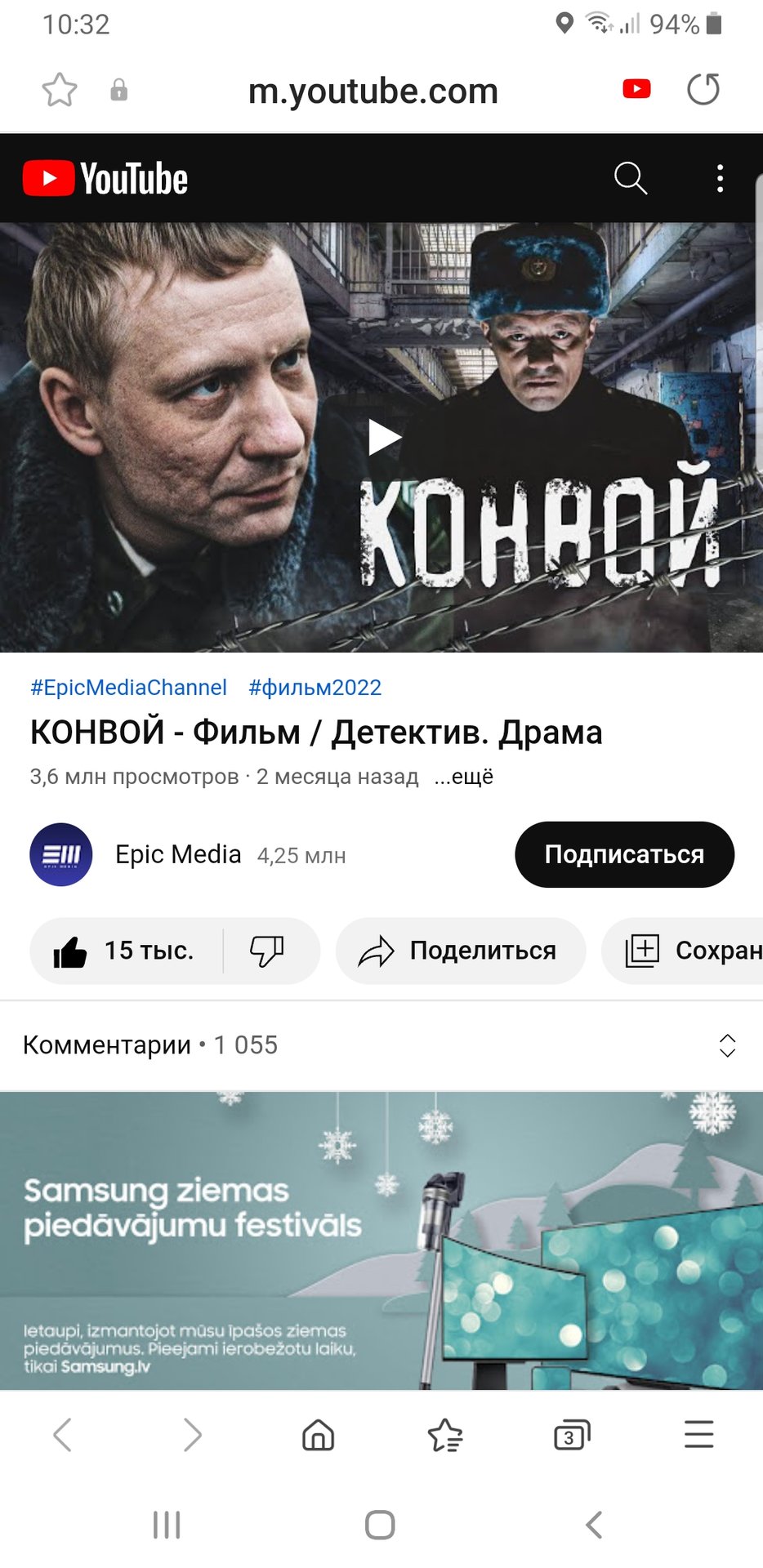
Task: Edit the m.youtube.com address bar
Action: [373, 91]
